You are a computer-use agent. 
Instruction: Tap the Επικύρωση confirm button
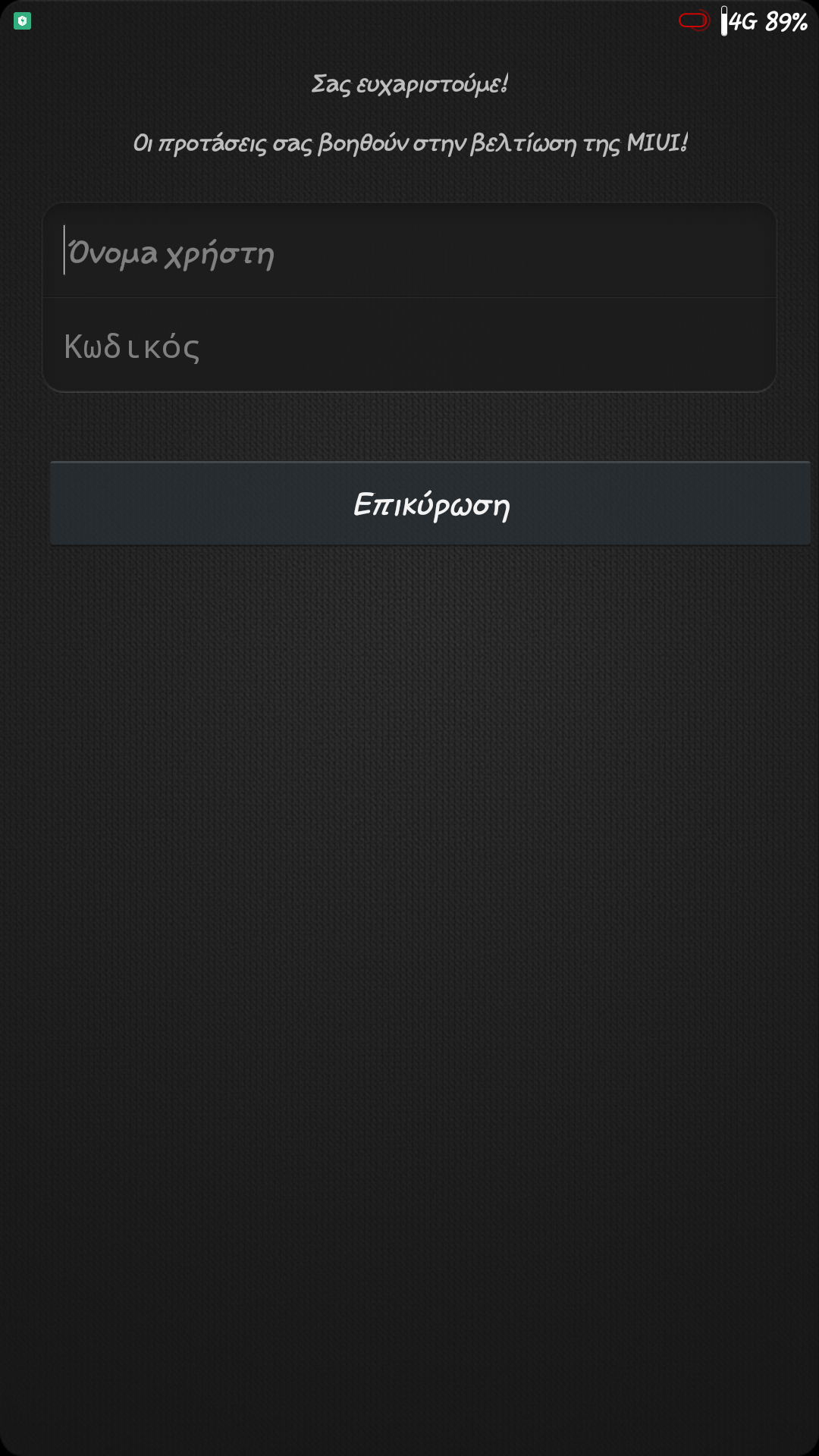430,504
